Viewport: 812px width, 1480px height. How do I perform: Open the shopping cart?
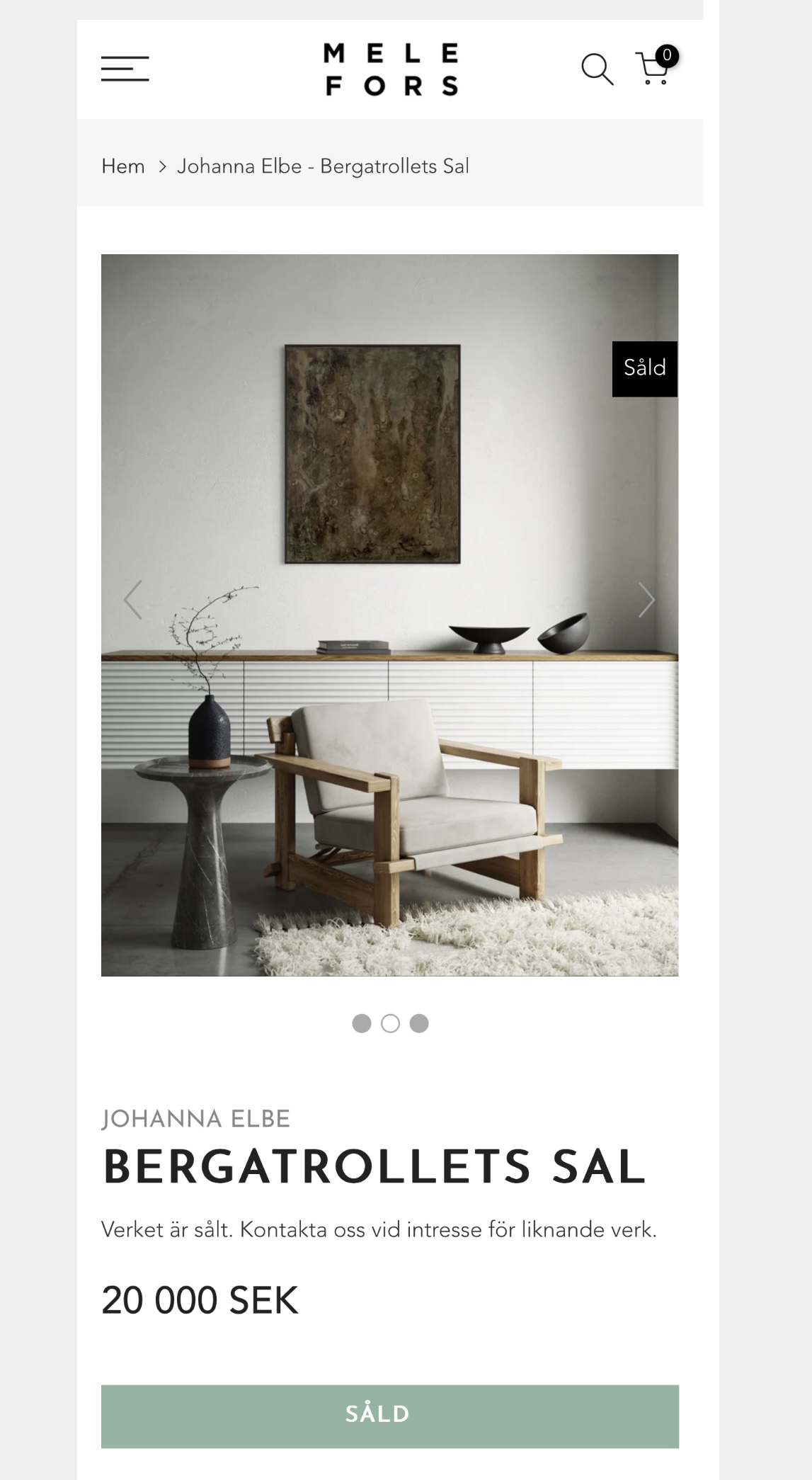point(656,67)
